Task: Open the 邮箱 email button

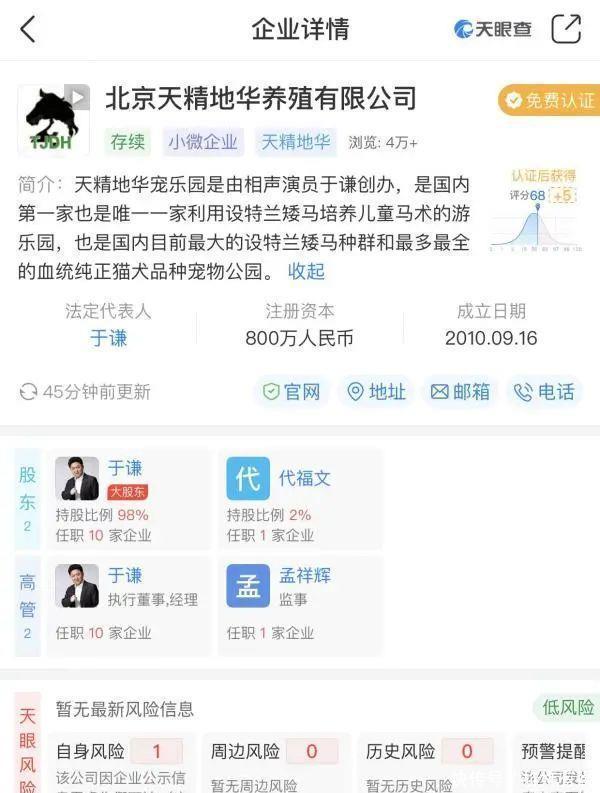Action: coord(460,391)
